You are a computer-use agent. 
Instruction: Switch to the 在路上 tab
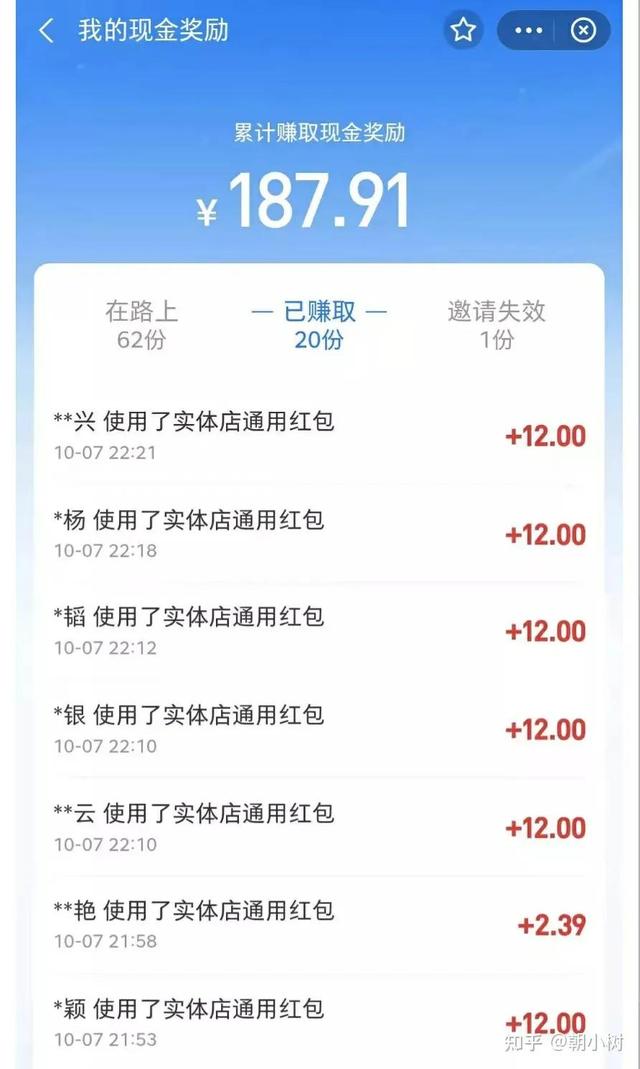[141, 325]
